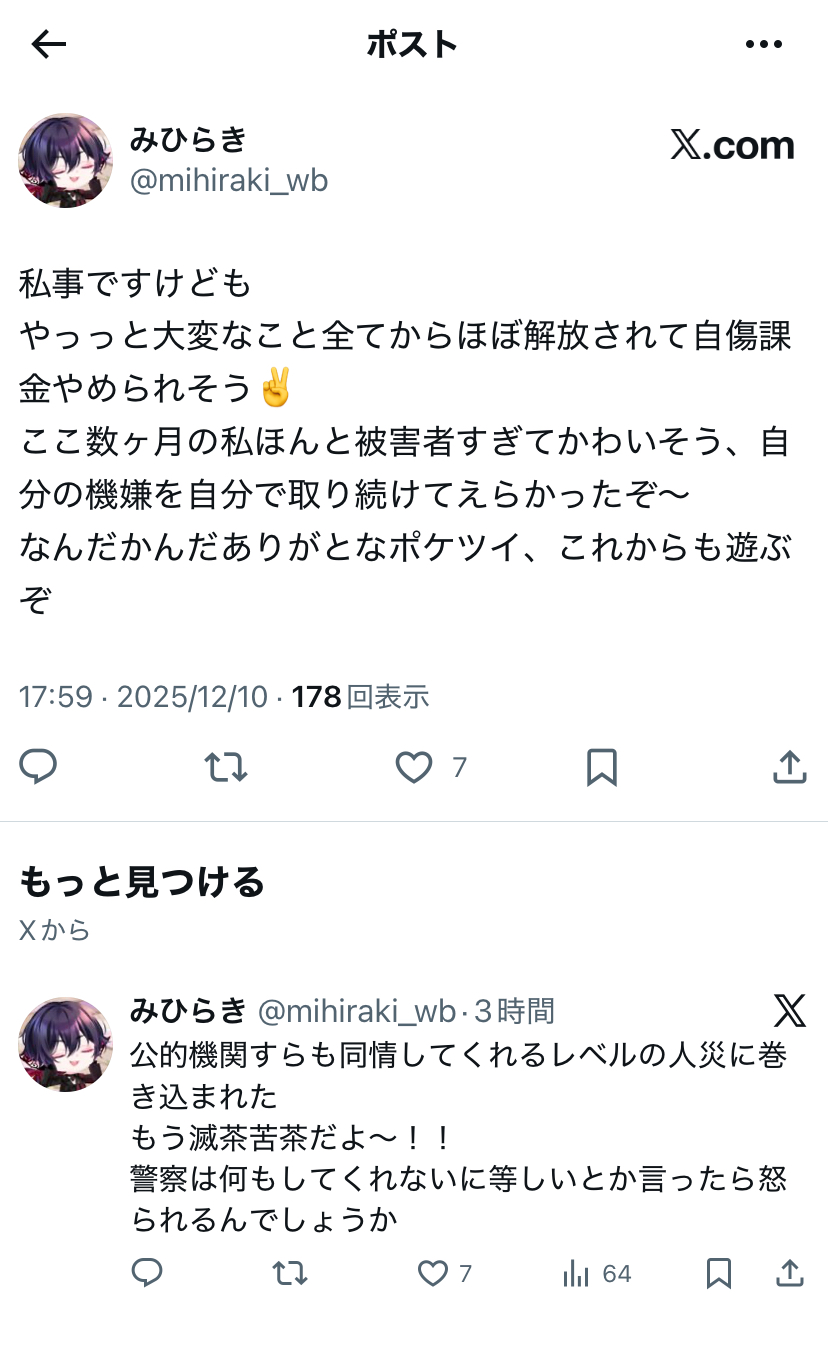Share the main post
The width and height of the screenshot is (828, 1365).
[790, 767]
